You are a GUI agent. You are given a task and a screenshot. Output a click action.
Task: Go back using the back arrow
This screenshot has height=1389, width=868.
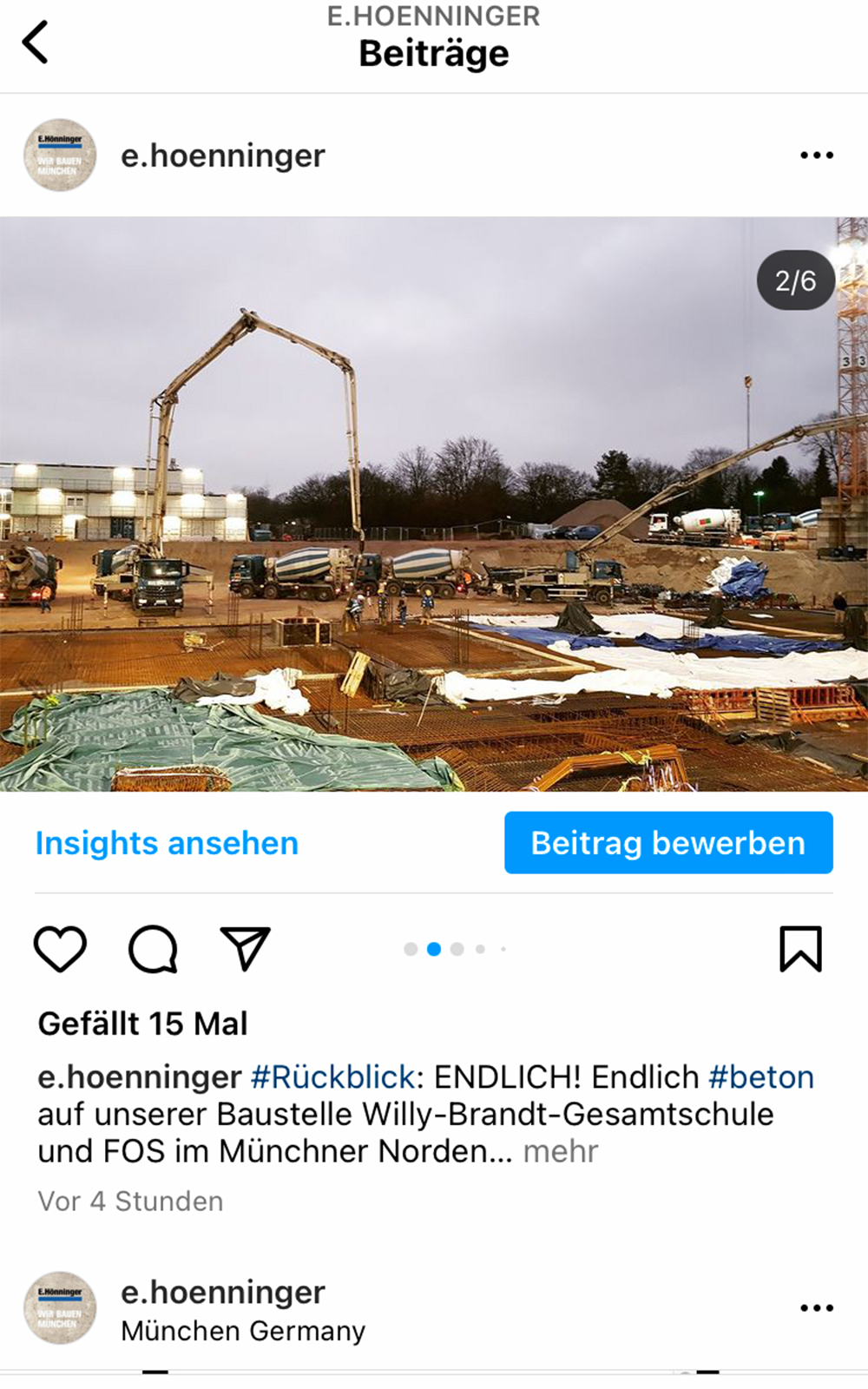click(36, 42)
